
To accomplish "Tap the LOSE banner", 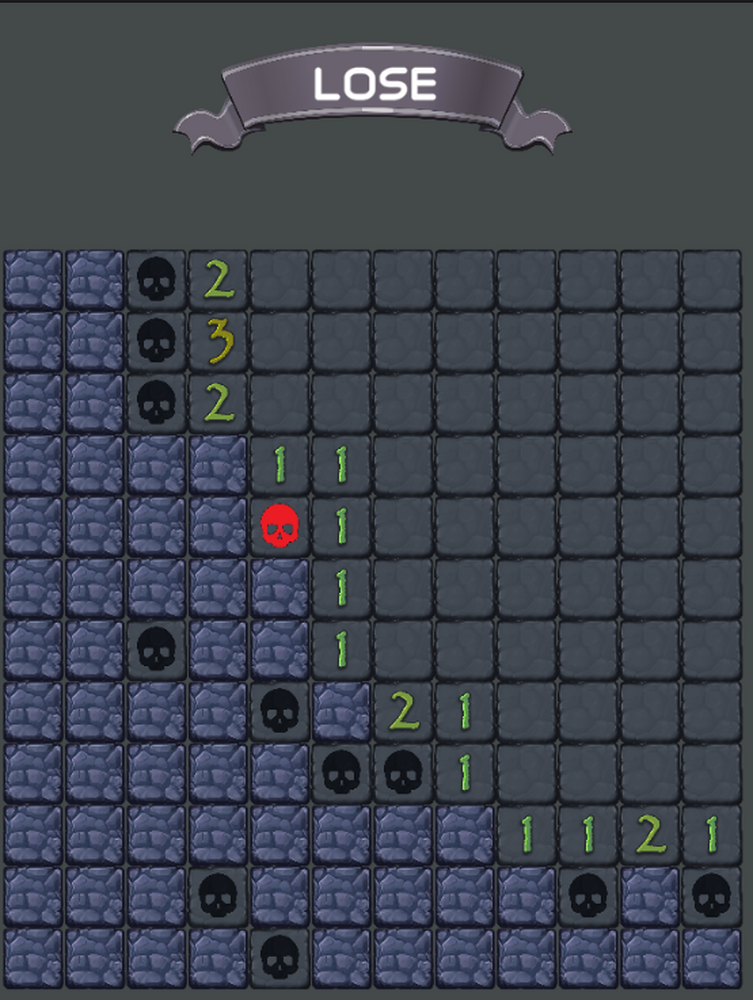I will [x=374, y=88].
